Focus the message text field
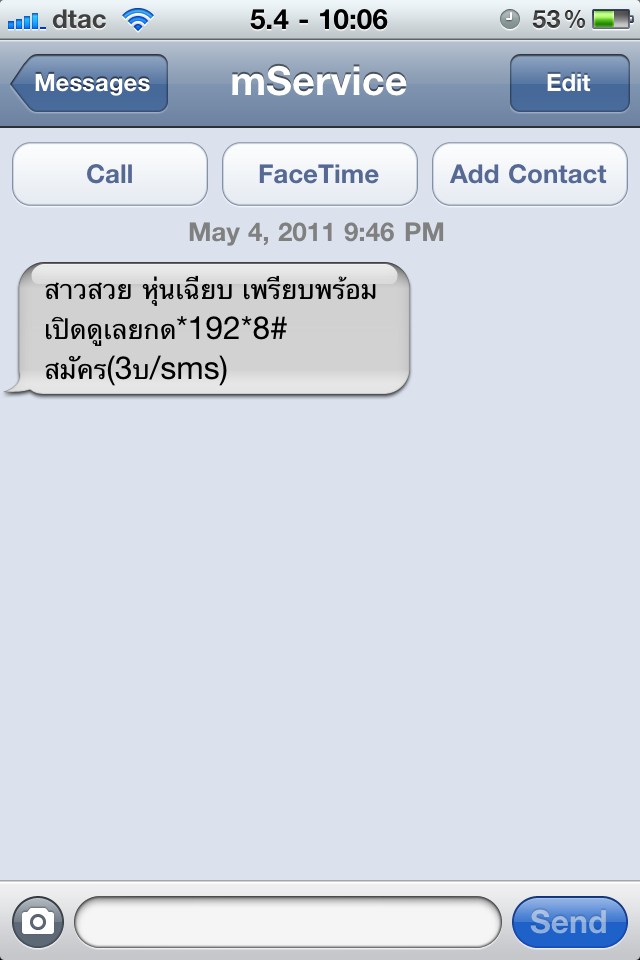Screen dimensions: 640x960 click(x=288, y=921)
